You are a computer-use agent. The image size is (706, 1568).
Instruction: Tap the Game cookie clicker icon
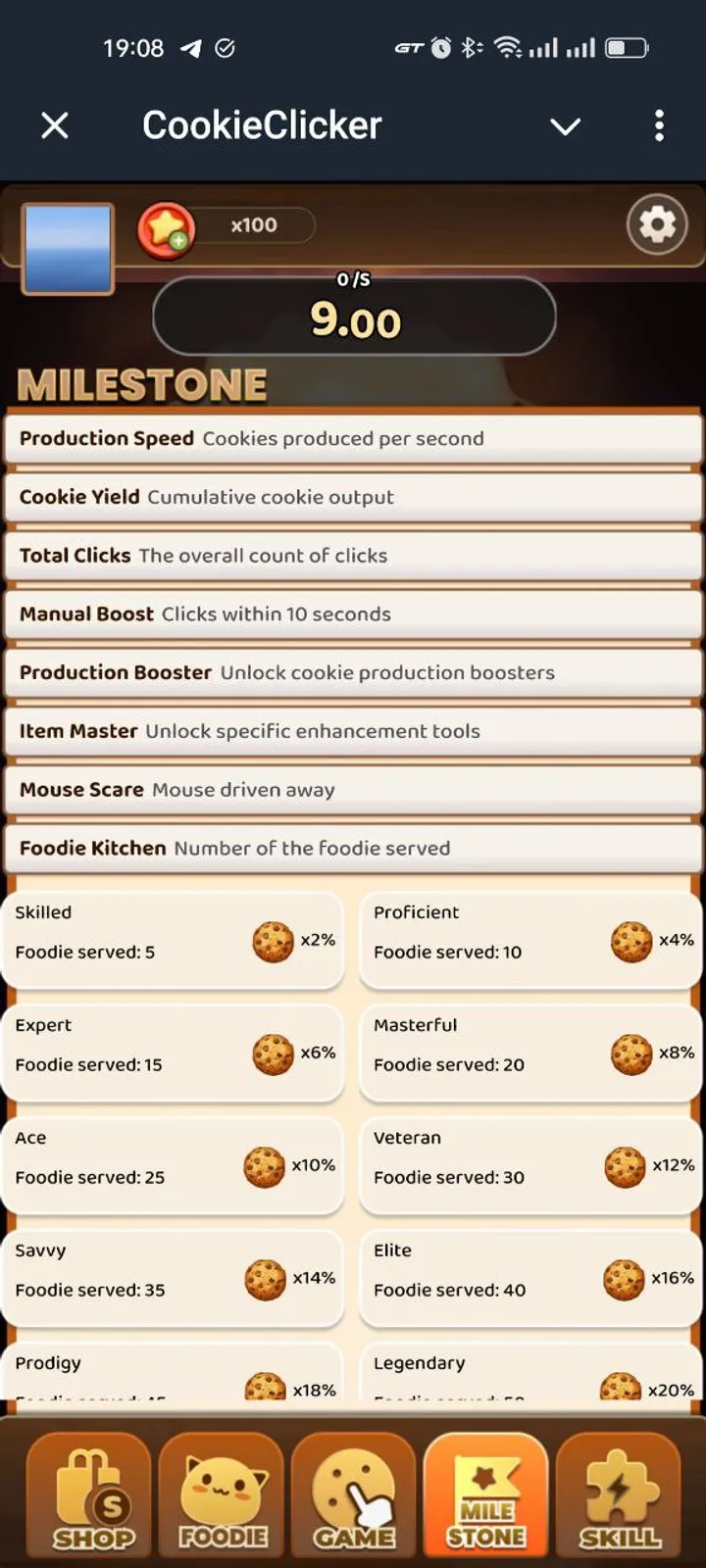pyautogui.click(x=353, y=1494)
